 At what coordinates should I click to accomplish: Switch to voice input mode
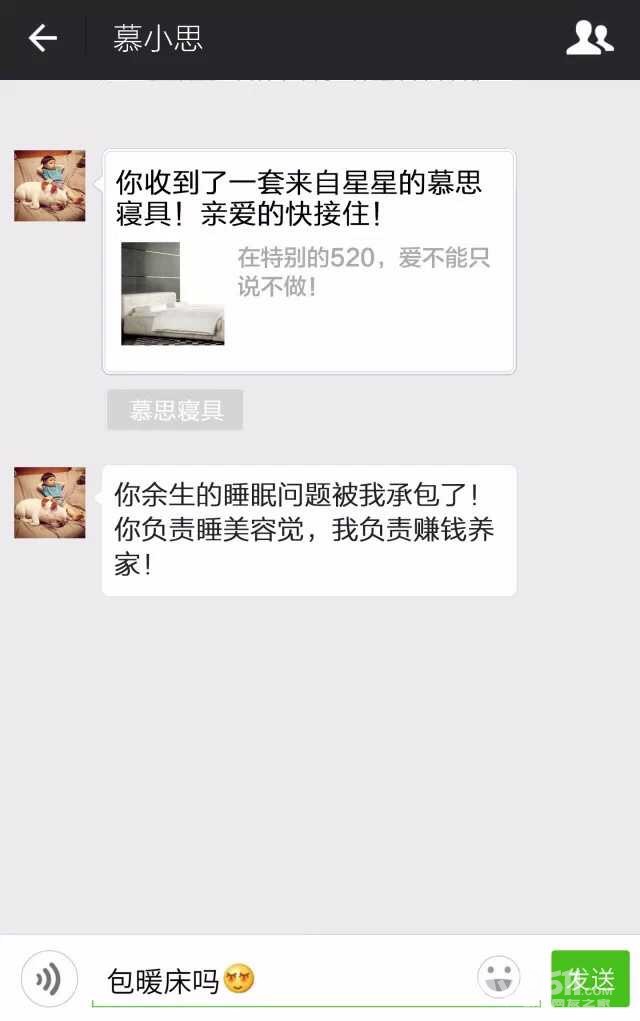point(49,978)
